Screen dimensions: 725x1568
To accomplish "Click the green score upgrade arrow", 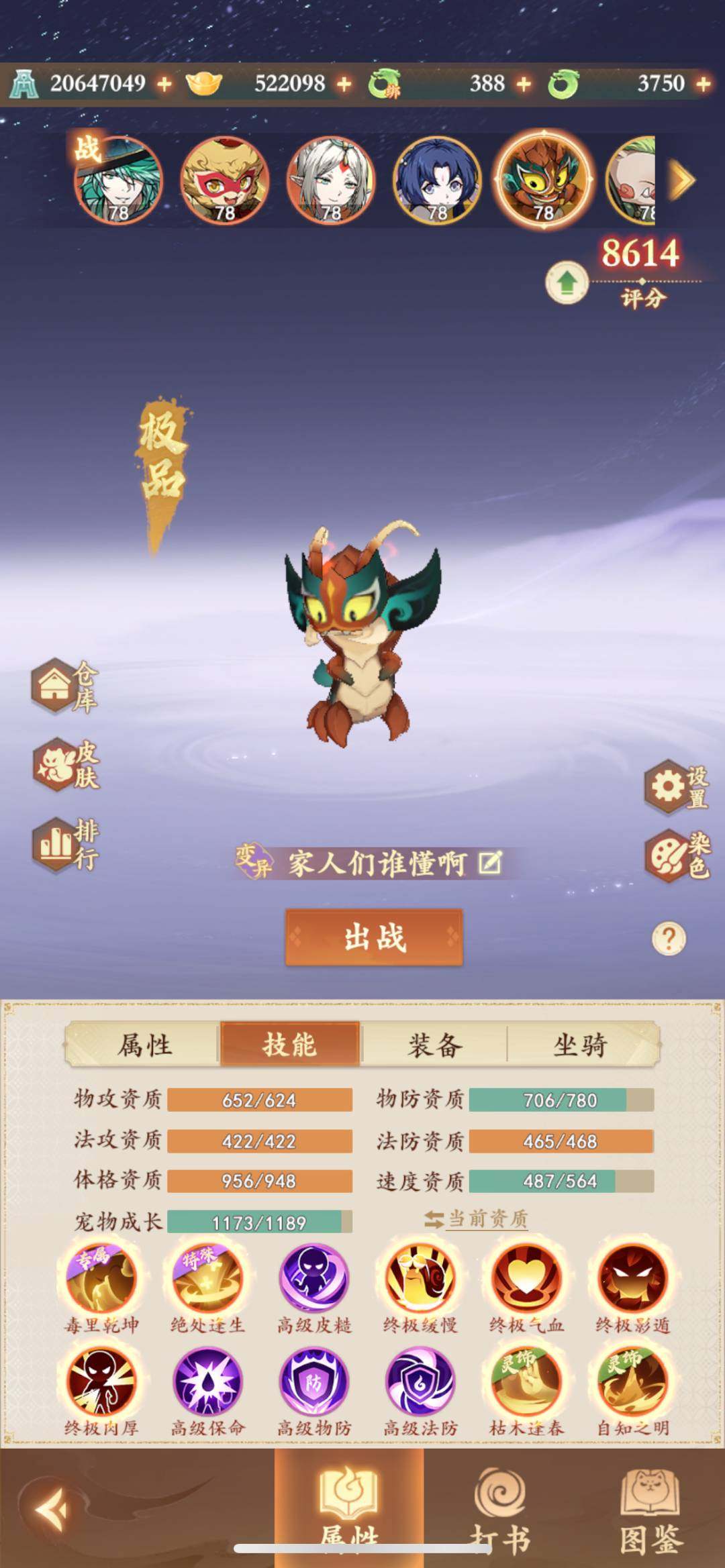I will coord(568,282).
